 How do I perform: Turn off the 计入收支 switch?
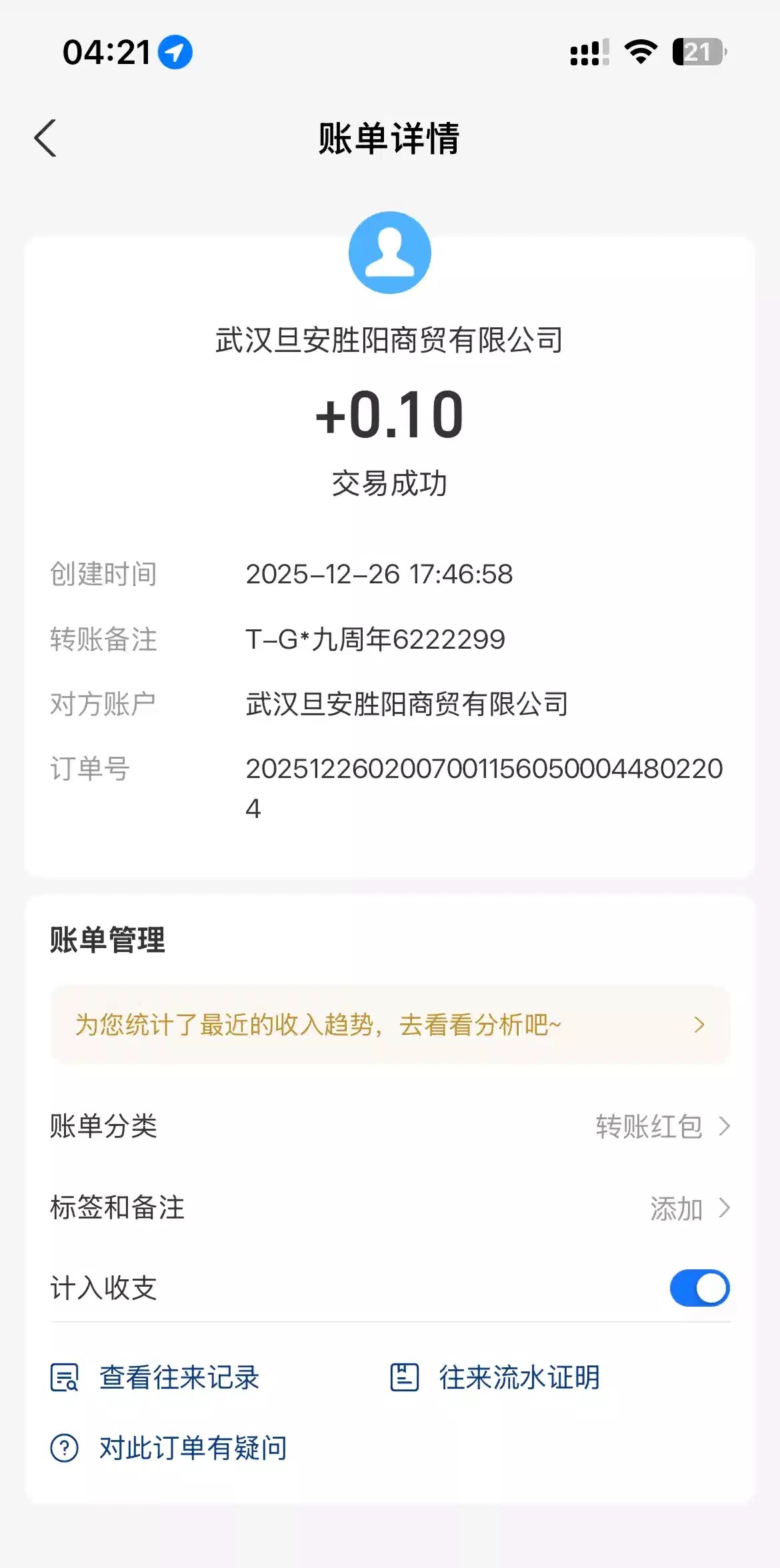pyautogui.click(x=699, y=1288)
